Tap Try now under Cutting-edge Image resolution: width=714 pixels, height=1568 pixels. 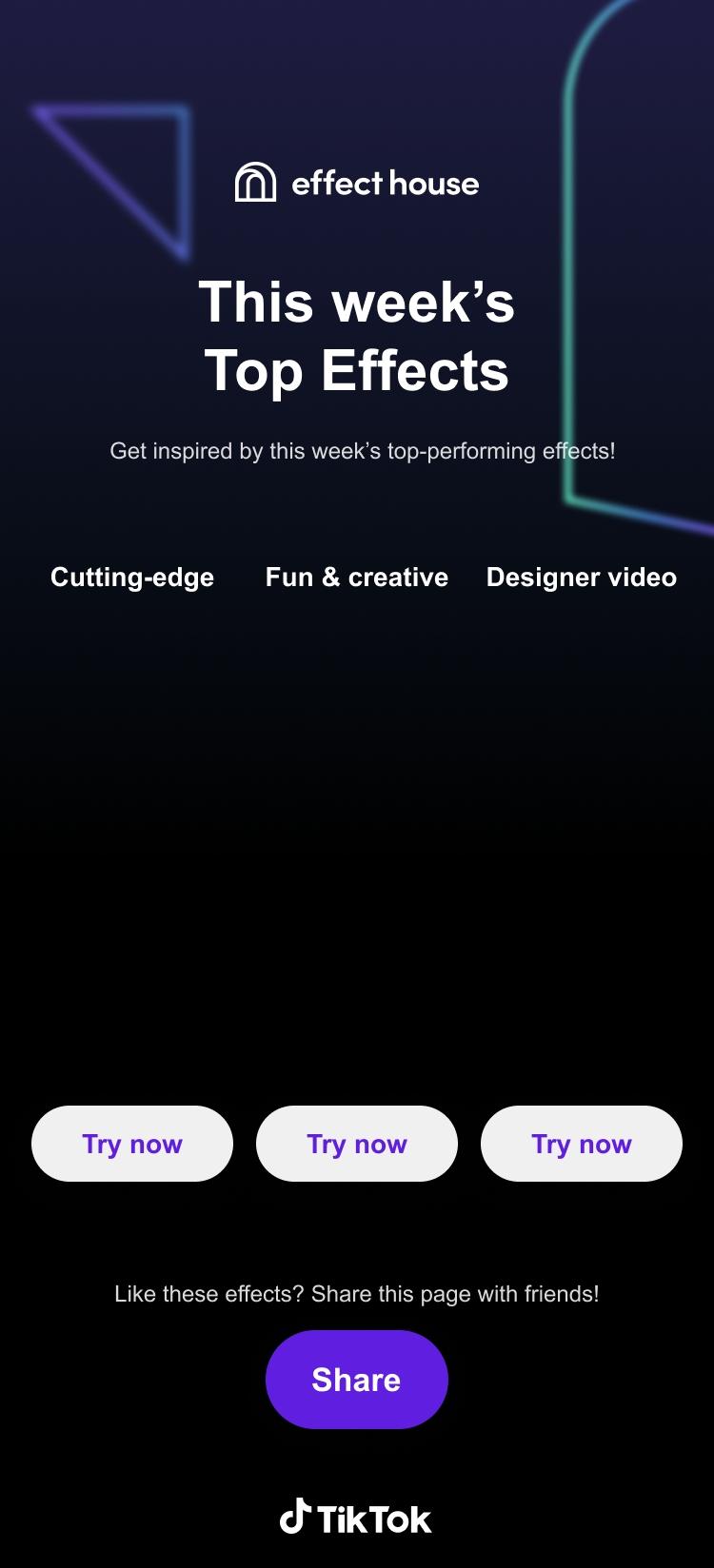(x=132, y=1144)
